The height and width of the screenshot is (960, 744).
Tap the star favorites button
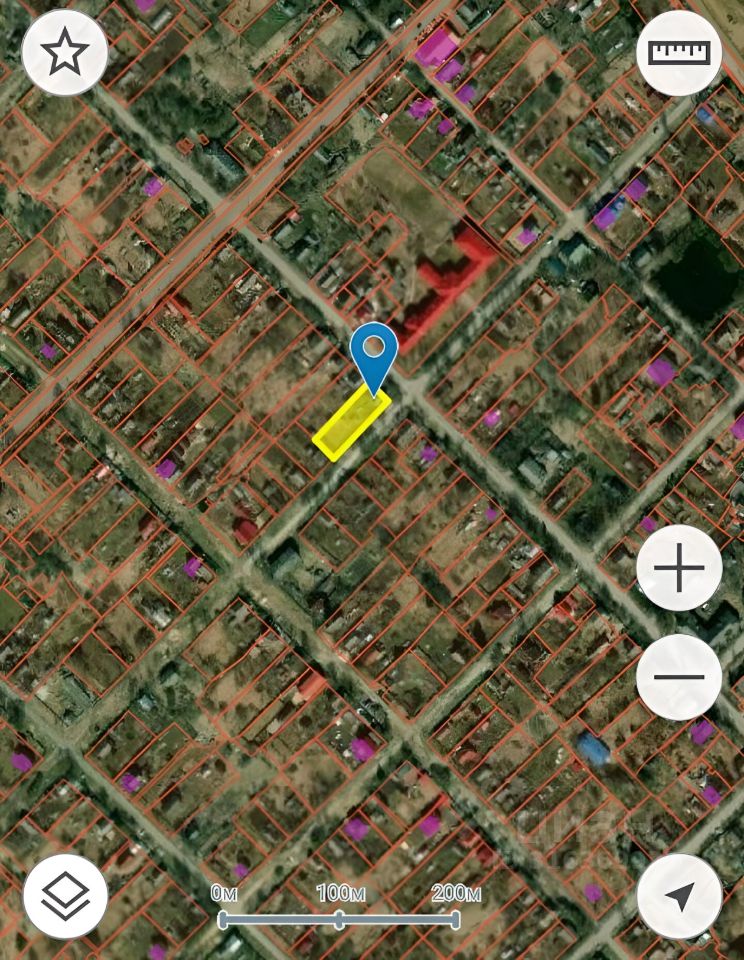65,52
